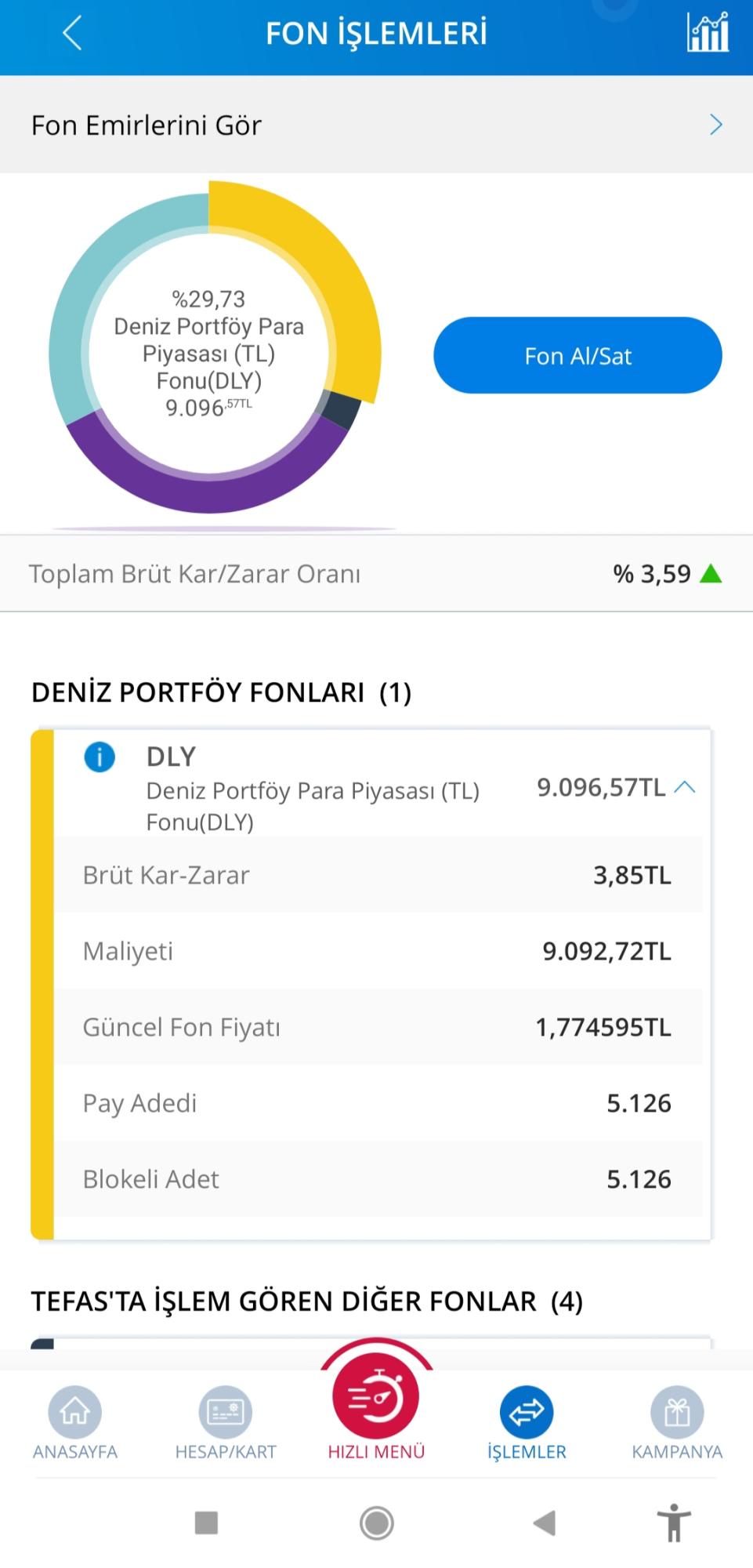Open the Android accessibility icon
Image resolution: width=753 pixels, height=1568 pixels.
pyautogui.click(x=672, y=1522)
